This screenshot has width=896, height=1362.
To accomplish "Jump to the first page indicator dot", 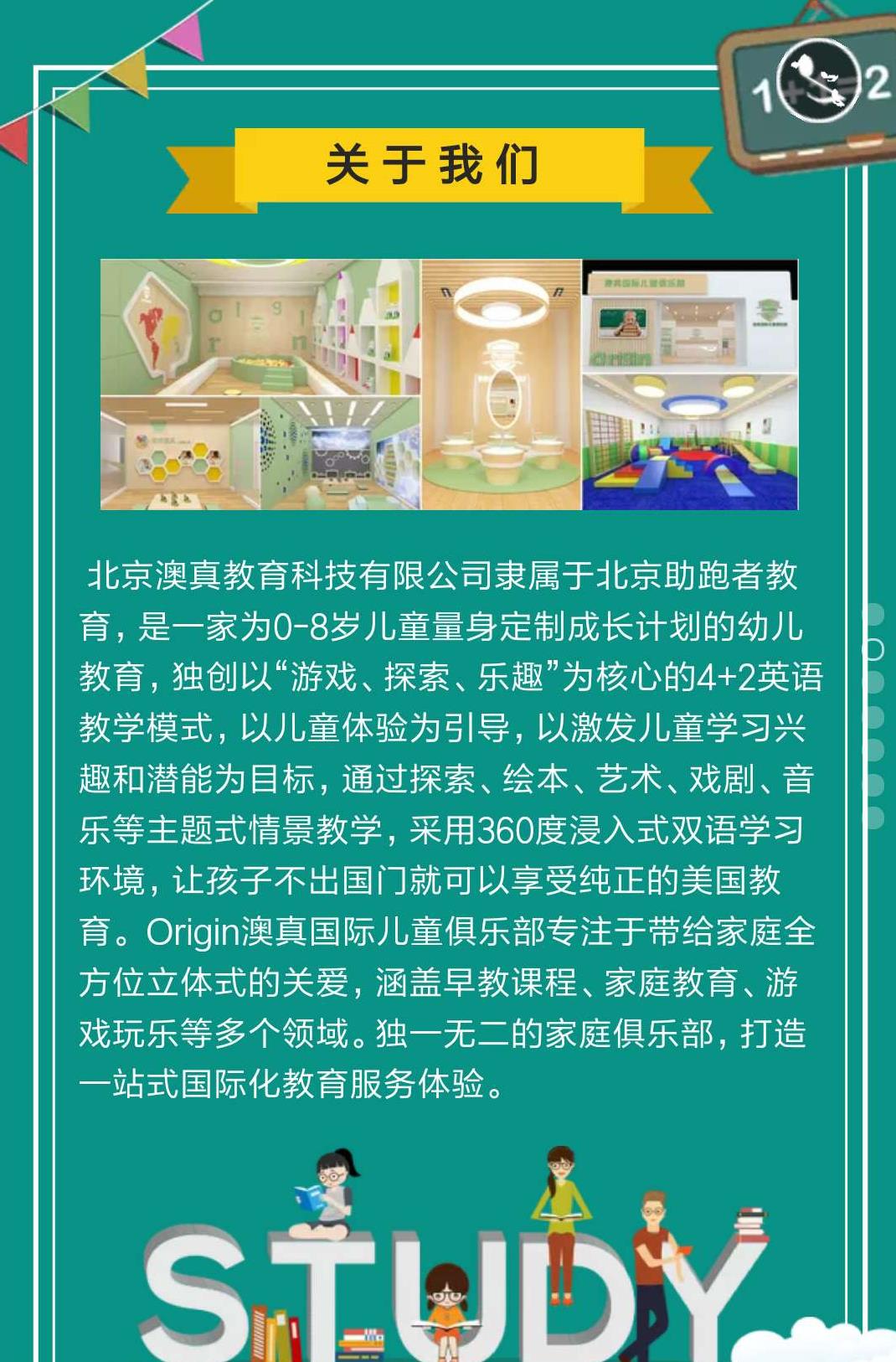I will click(873, 614).
